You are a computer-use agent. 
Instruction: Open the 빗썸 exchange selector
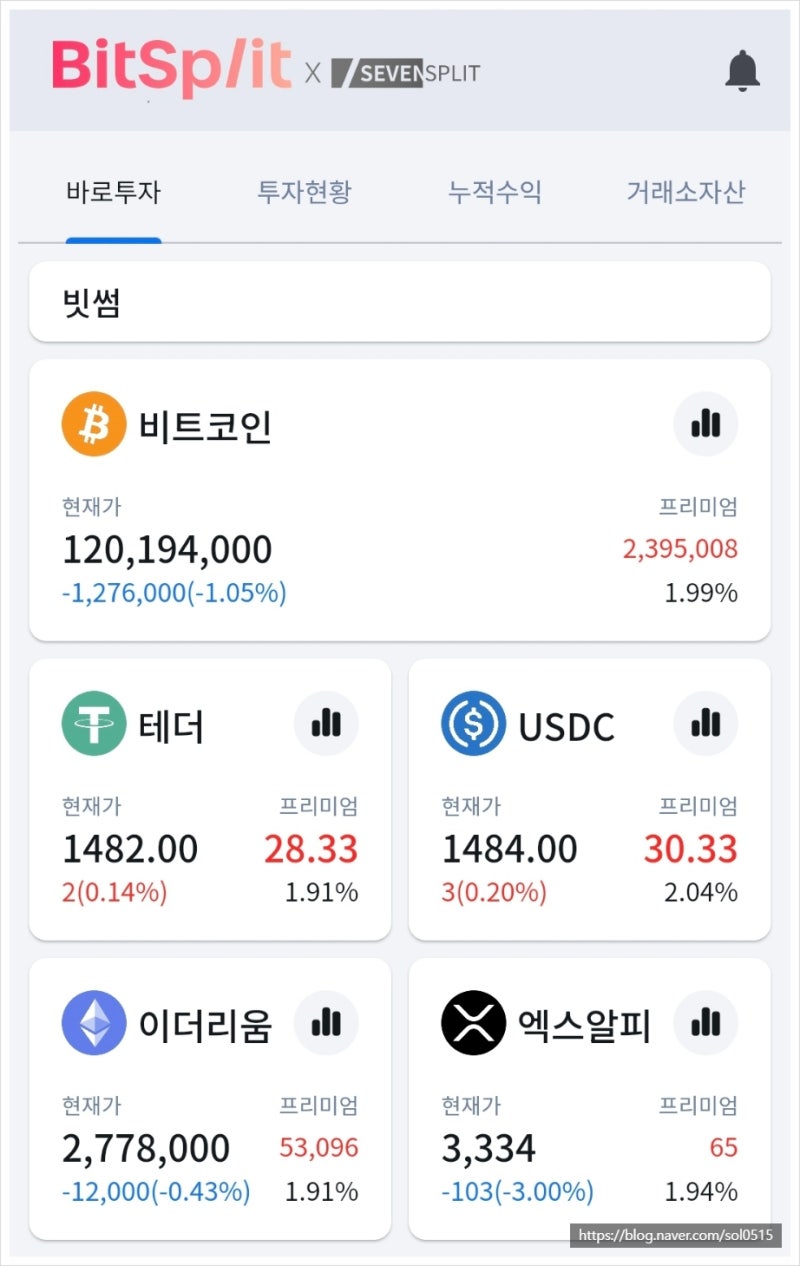[x=400, y=301]
